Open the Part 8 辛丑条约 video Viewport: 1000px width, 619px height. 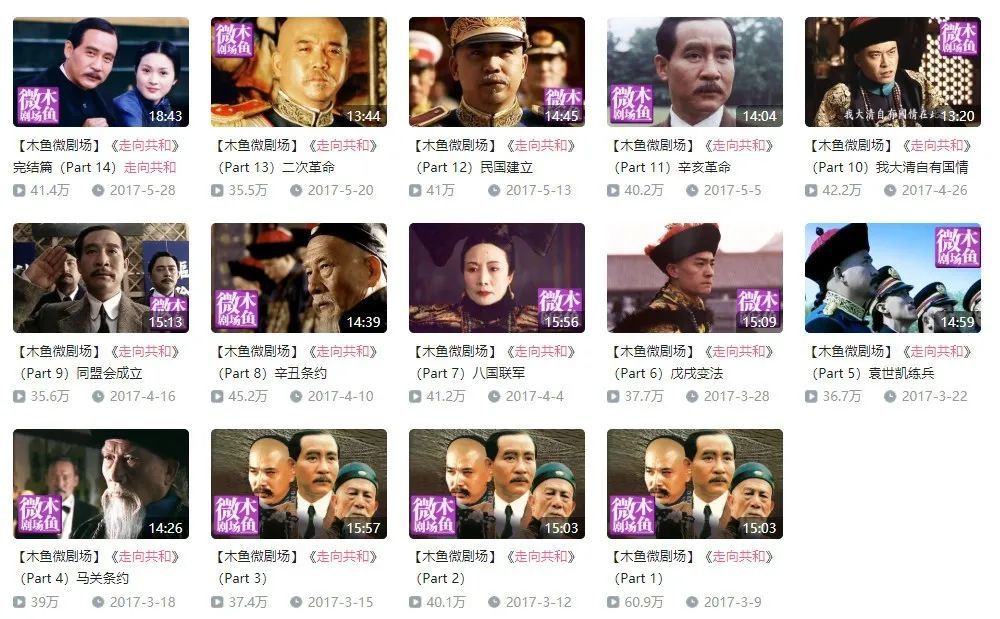coord(298,278)
